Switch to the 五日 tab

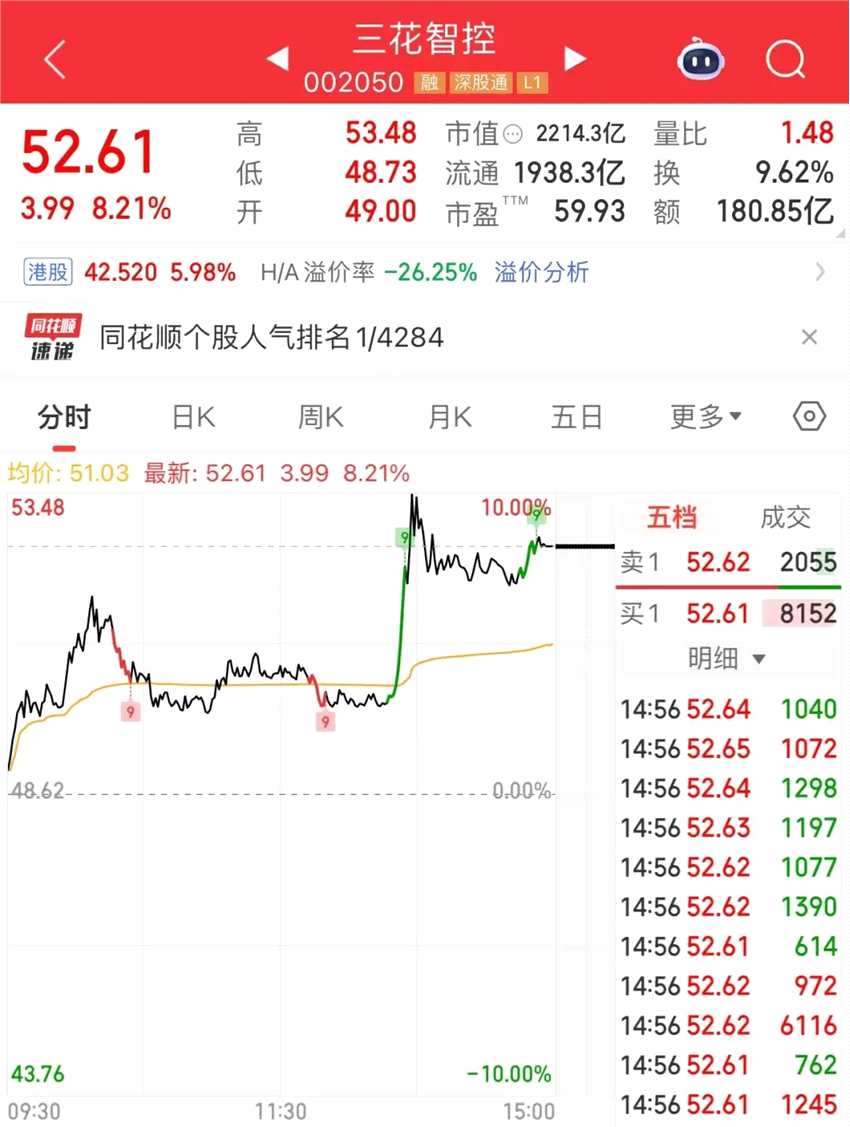point(577,417)
